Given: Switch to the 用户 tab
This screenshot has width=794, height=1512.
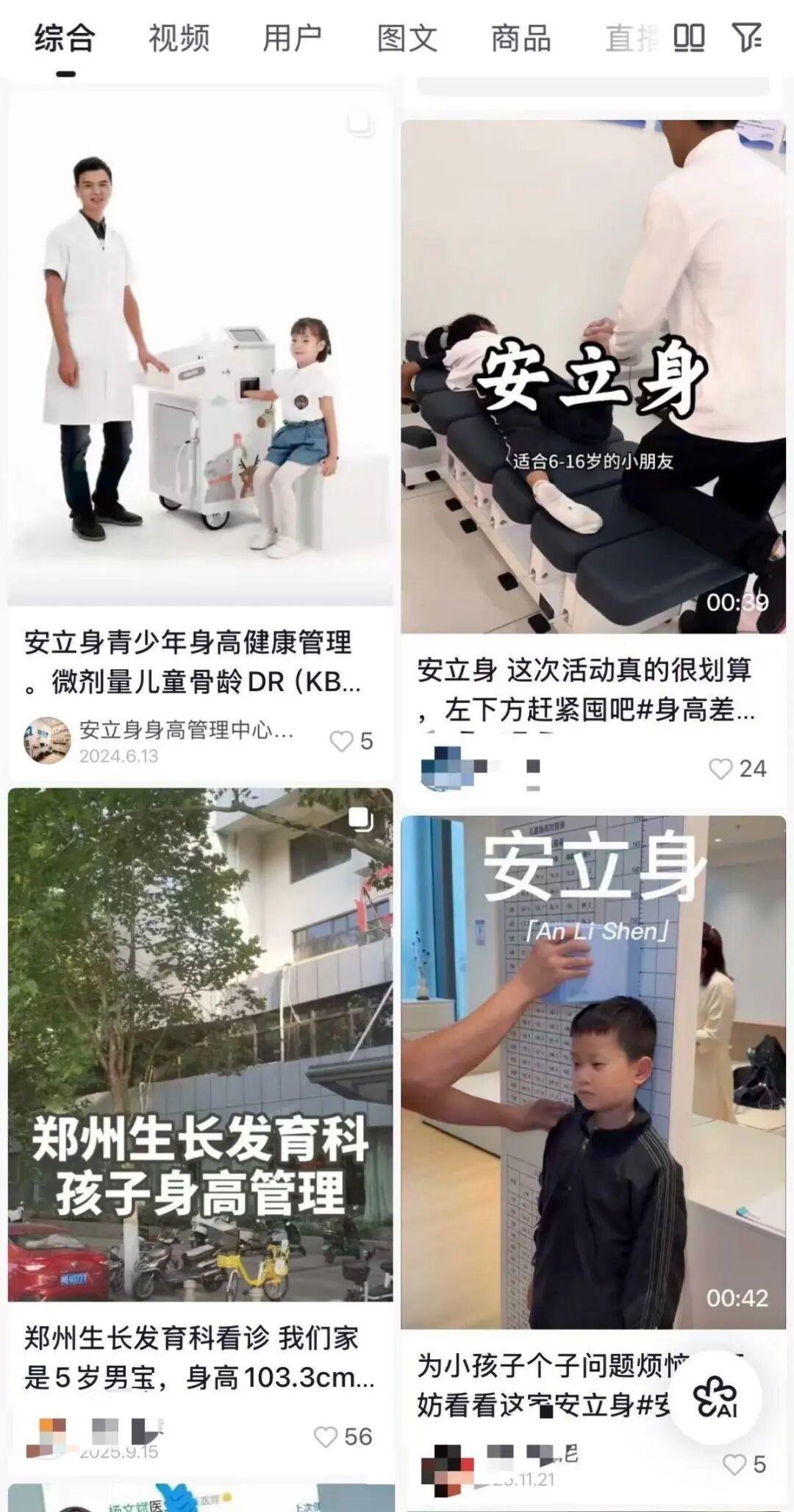Looking at the screenshot, I should 293,38.
